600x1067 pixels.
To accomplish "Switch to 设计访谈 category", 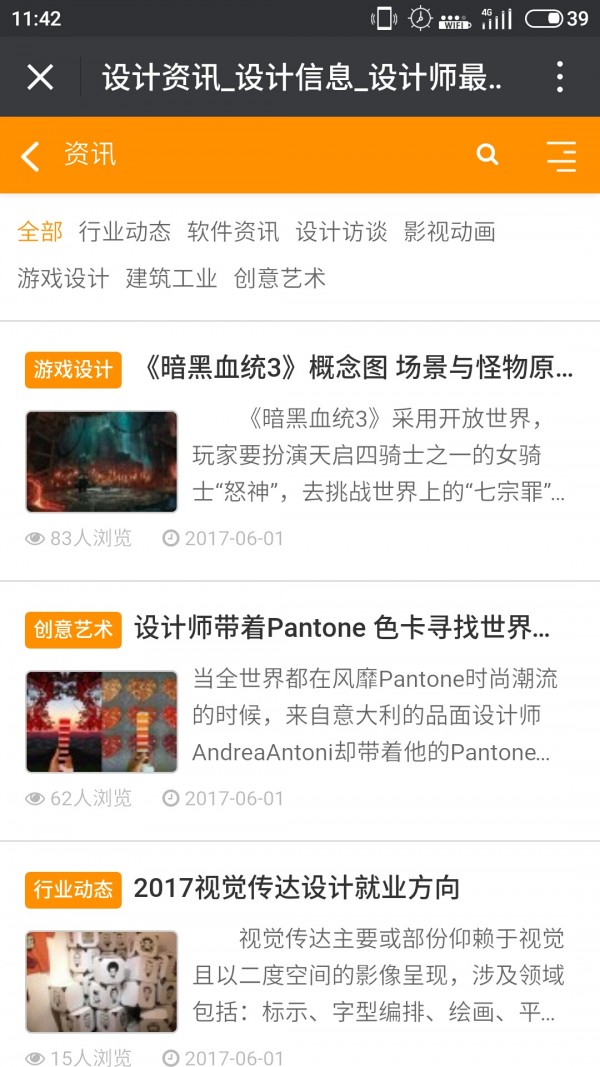I will point(341,232).
